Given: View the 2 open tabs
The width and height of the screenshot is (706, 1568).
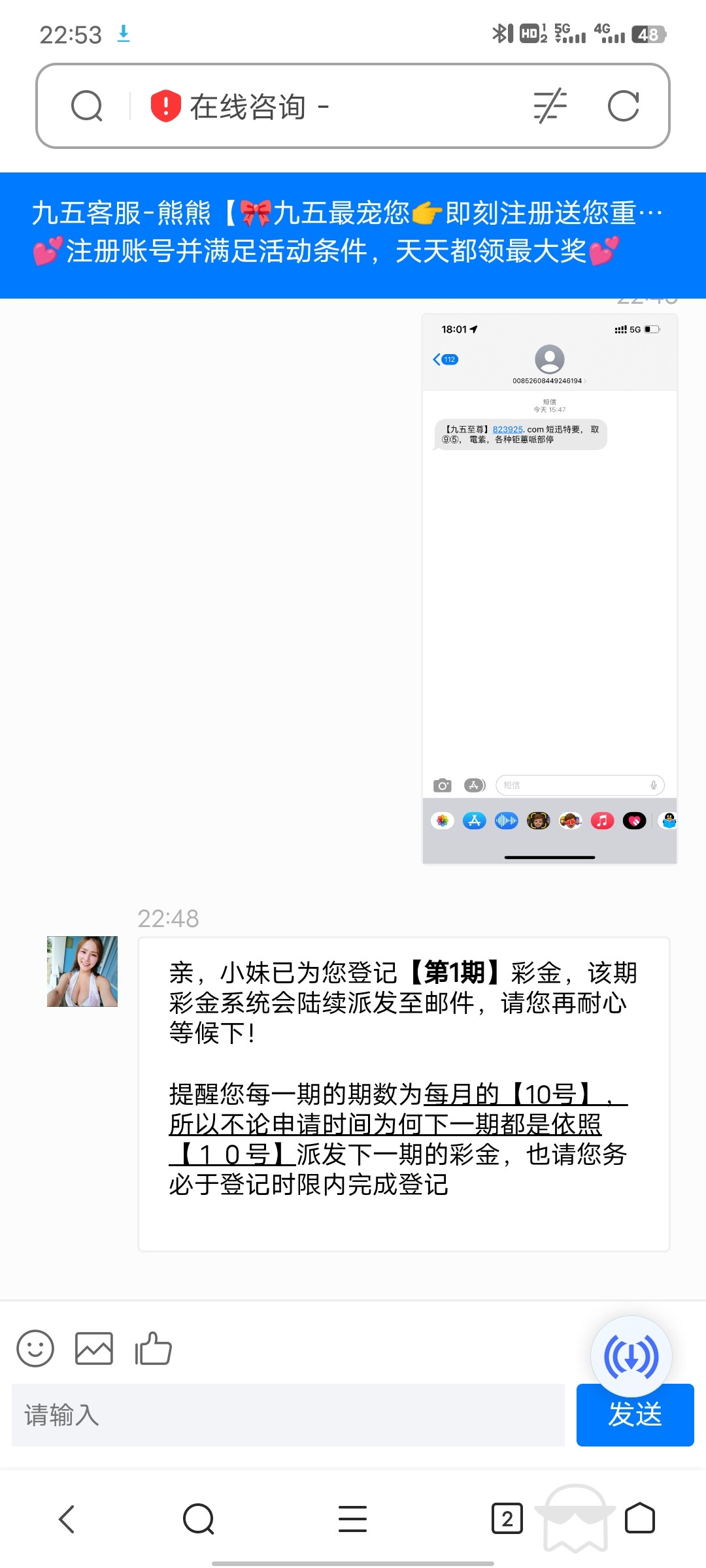Looking at the screenshot, I should click(x=507, y=1519).
